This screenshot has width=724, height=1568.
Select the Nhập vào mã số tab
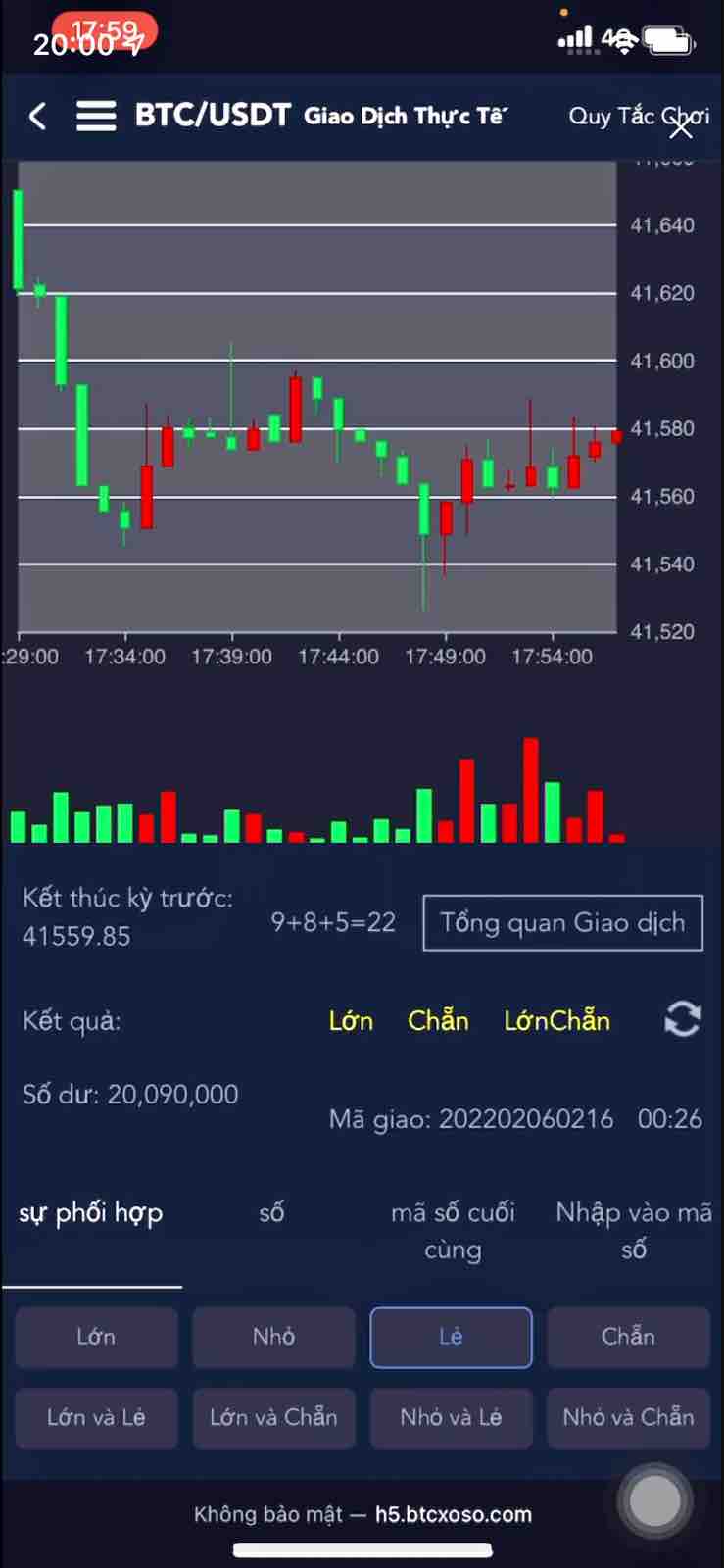[633, 1230]
